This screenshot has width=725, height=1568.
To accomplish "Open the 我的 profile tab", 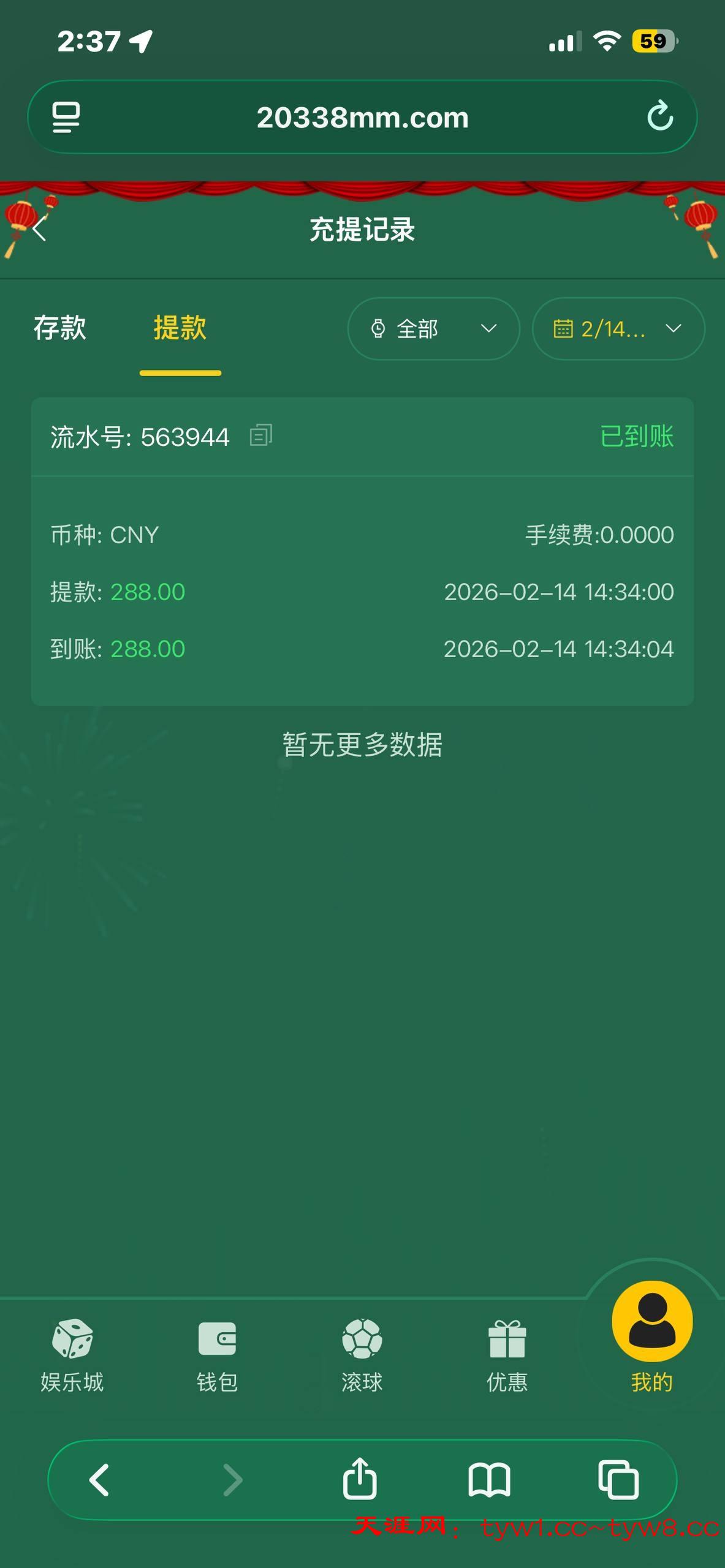I will (x=652, y=1335).
